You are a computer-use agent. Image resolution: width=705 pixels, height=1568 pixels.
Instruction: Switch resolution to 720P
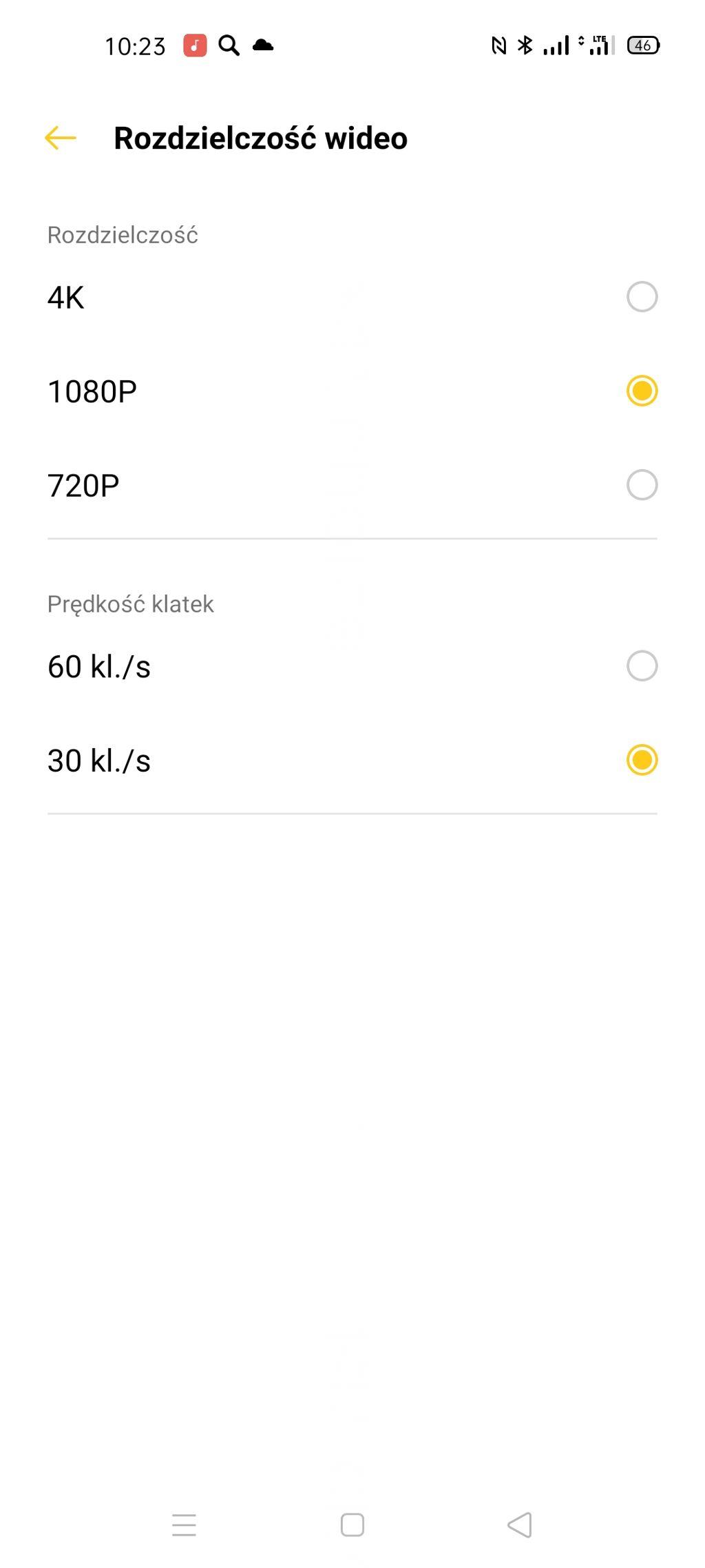(641, 485)
